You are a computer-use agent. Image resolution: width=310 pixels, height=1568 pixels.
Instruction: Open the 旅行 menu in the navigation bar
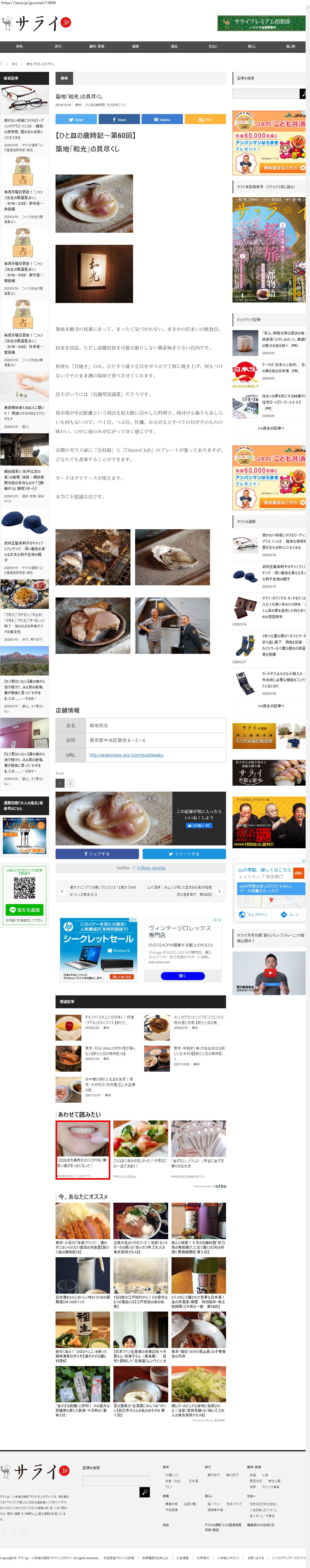(58, 46)
